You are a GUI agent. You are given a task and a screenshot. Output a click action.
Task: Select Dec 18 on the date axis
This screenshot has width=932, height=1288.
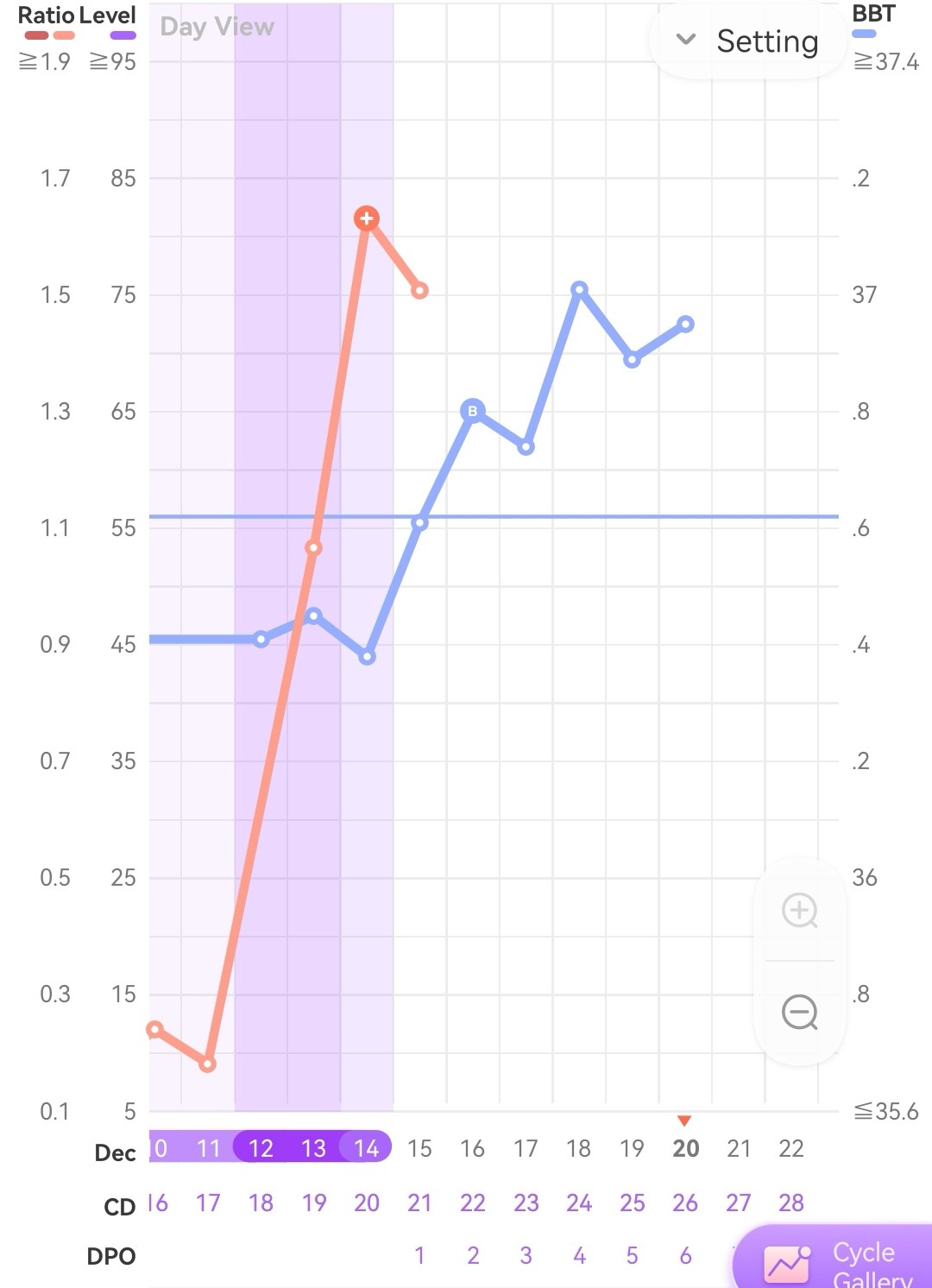pyautogui.click(x=578, y=1148)
